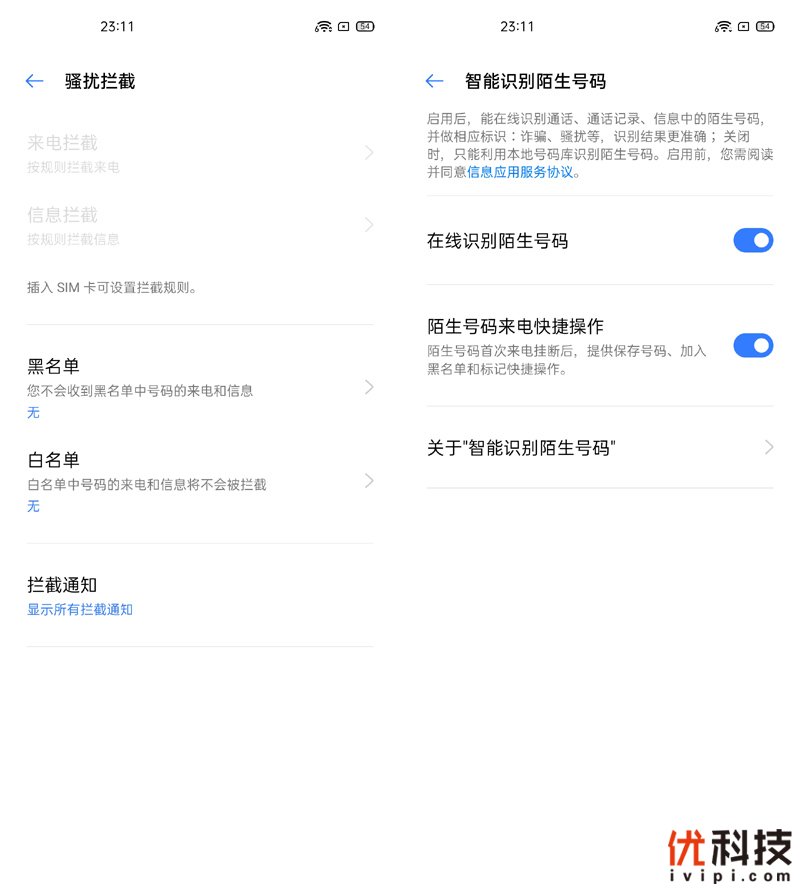Click the screen-cast icon on the right panel
The image size is (800, 889).
742,26
